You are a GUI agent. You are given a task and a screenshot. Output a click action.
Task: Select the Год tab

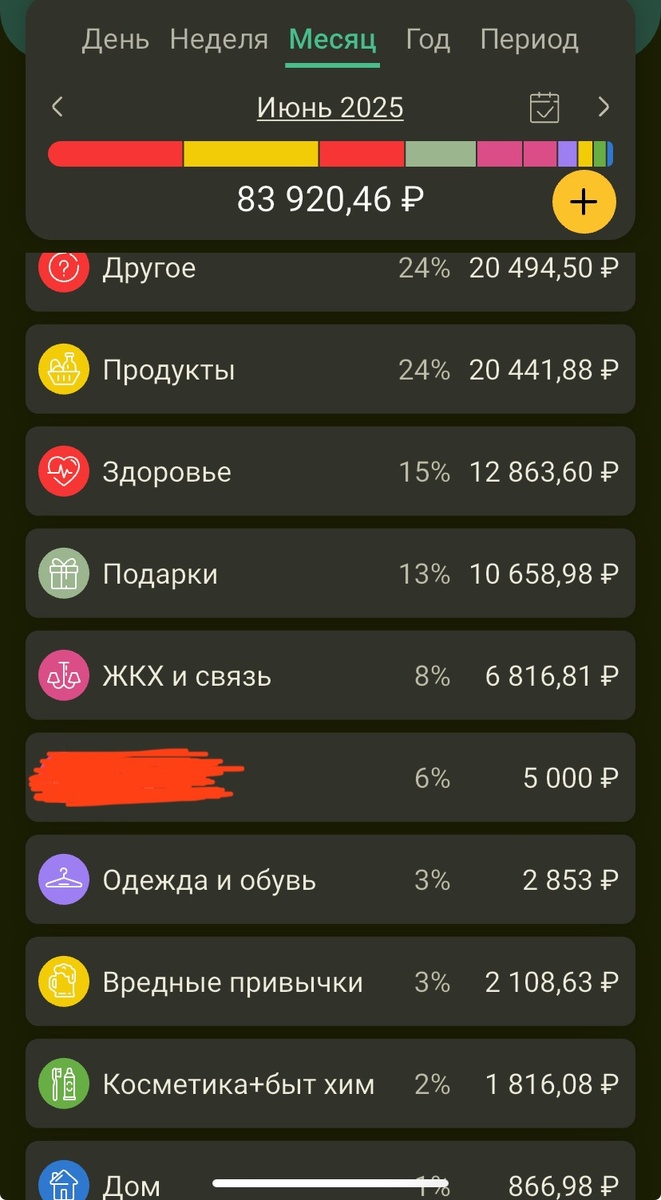pyautogui.click(x=427, y=40)
